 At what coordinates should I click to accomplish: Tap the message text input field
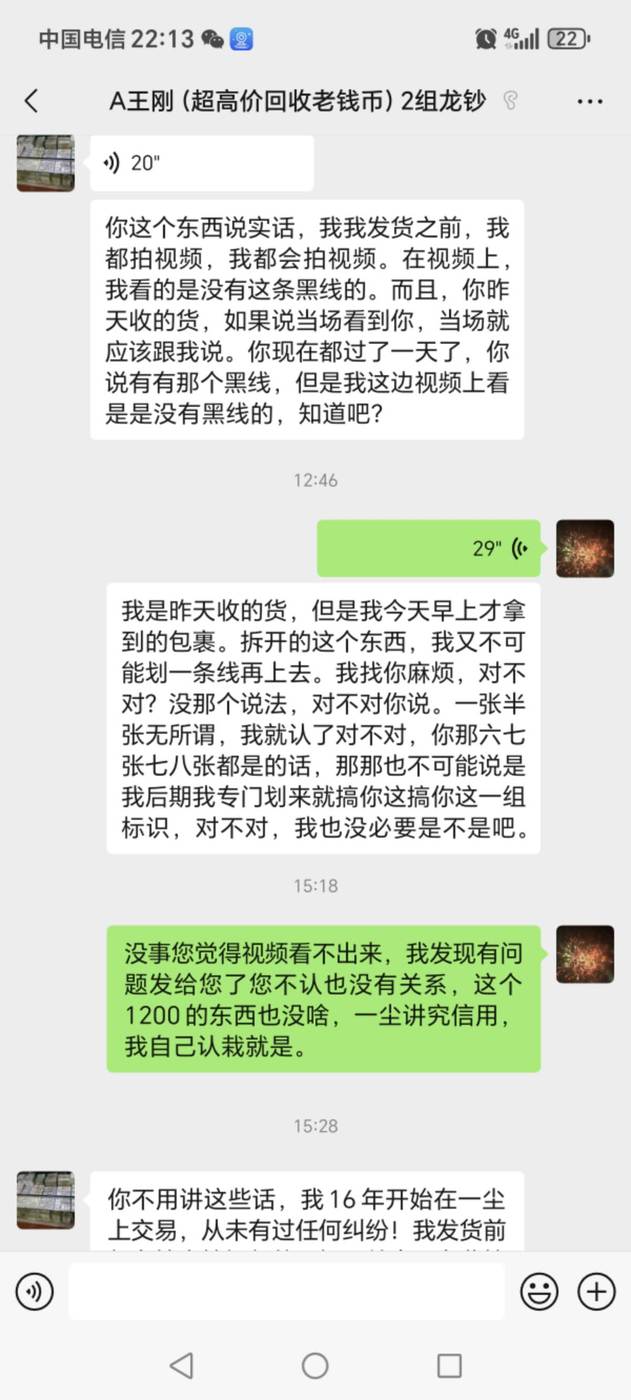[286, 1291]
